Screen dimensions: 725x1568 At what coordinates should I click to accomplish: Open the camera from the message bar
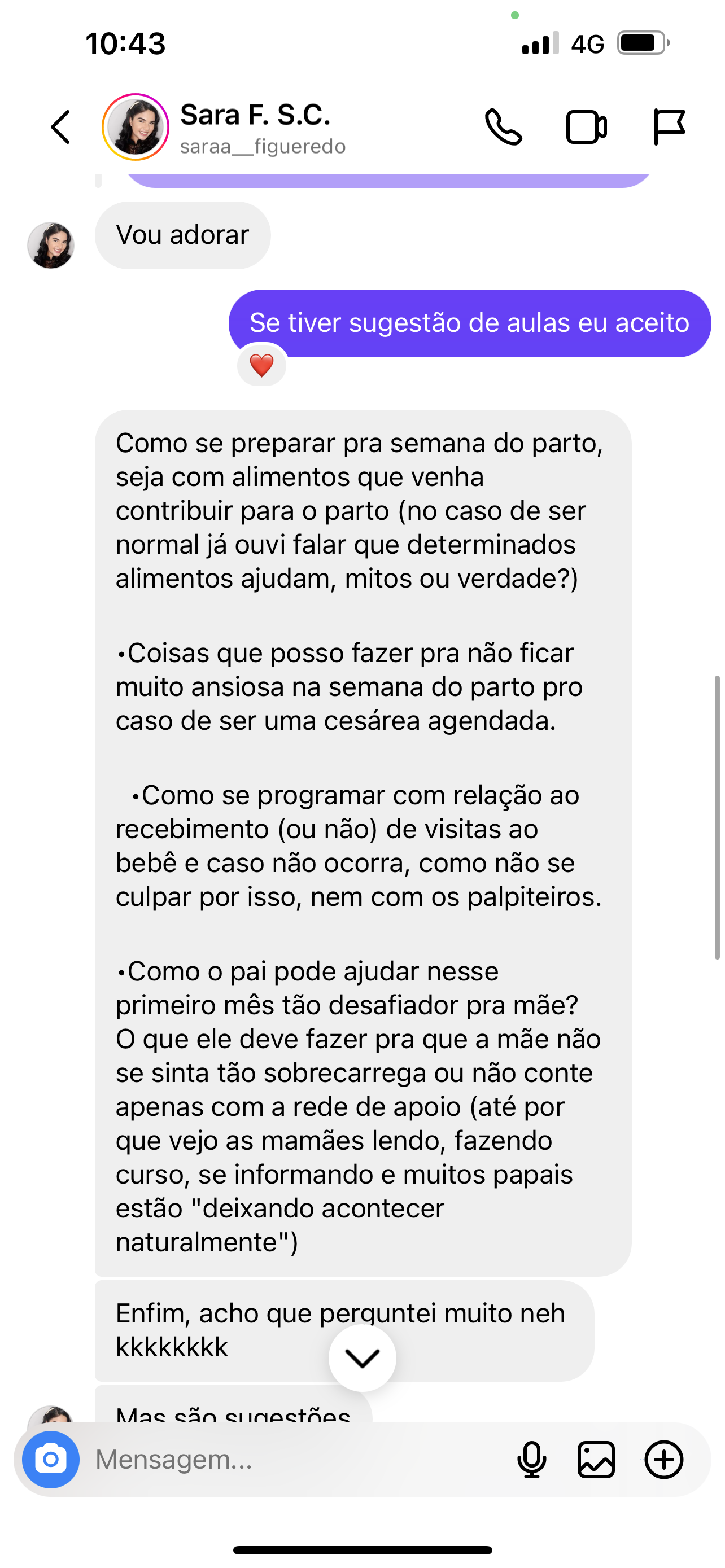coord(51,1459)
